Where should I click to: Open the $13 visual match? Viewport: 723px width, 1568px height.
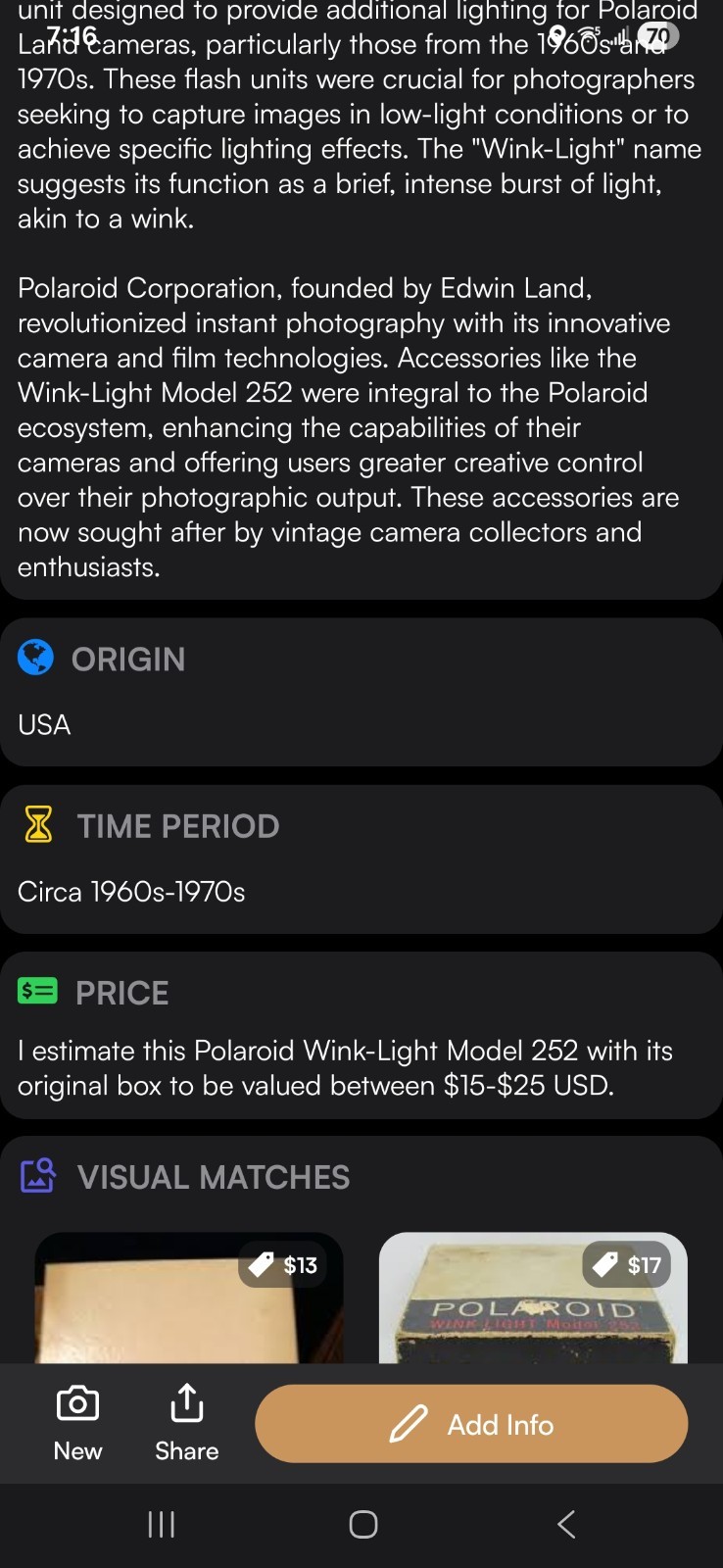[189, 1298]
